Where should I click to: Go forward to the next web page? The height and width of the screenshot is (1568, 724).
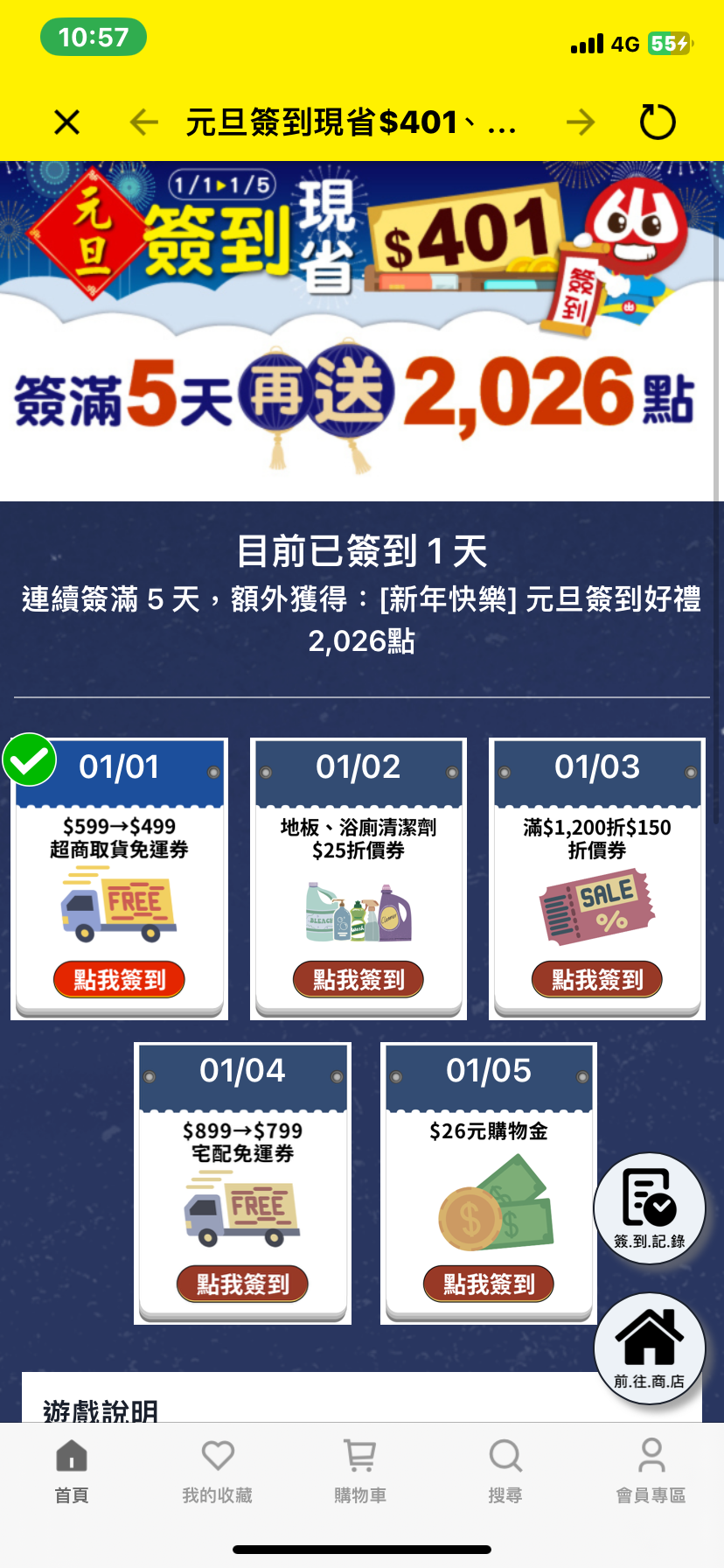(580, 122)
